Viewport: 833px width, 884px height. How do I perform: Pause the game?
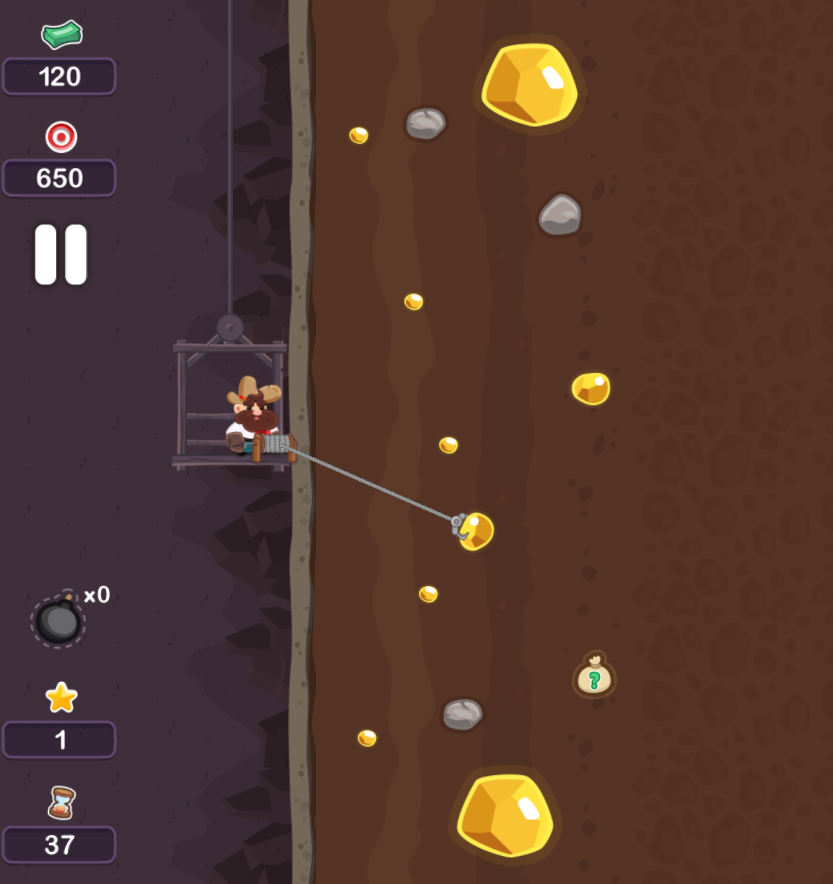coord(61,254)
